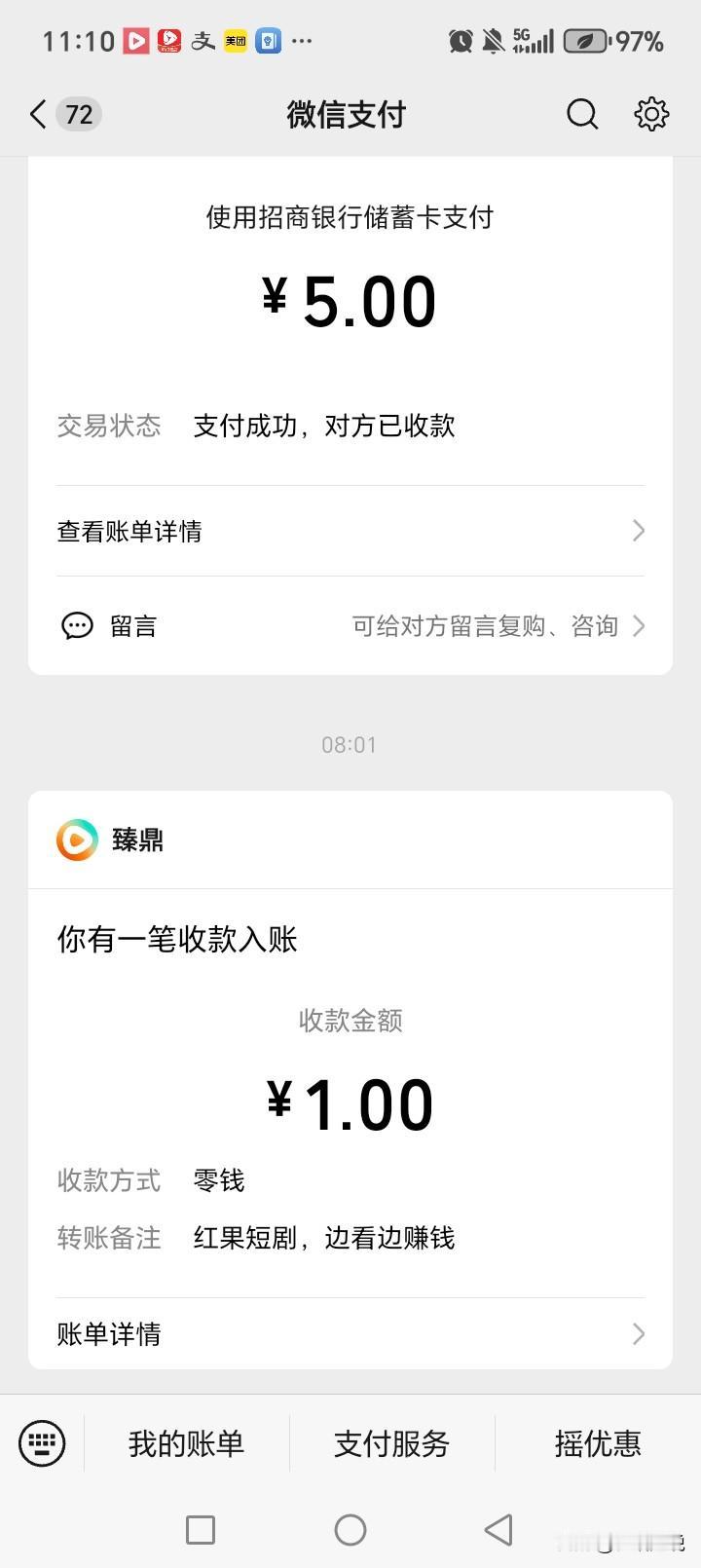Image resolution: width=701 pixels, height=1568 pixels.
Task: Go back to the chat list
Action: 64,115
